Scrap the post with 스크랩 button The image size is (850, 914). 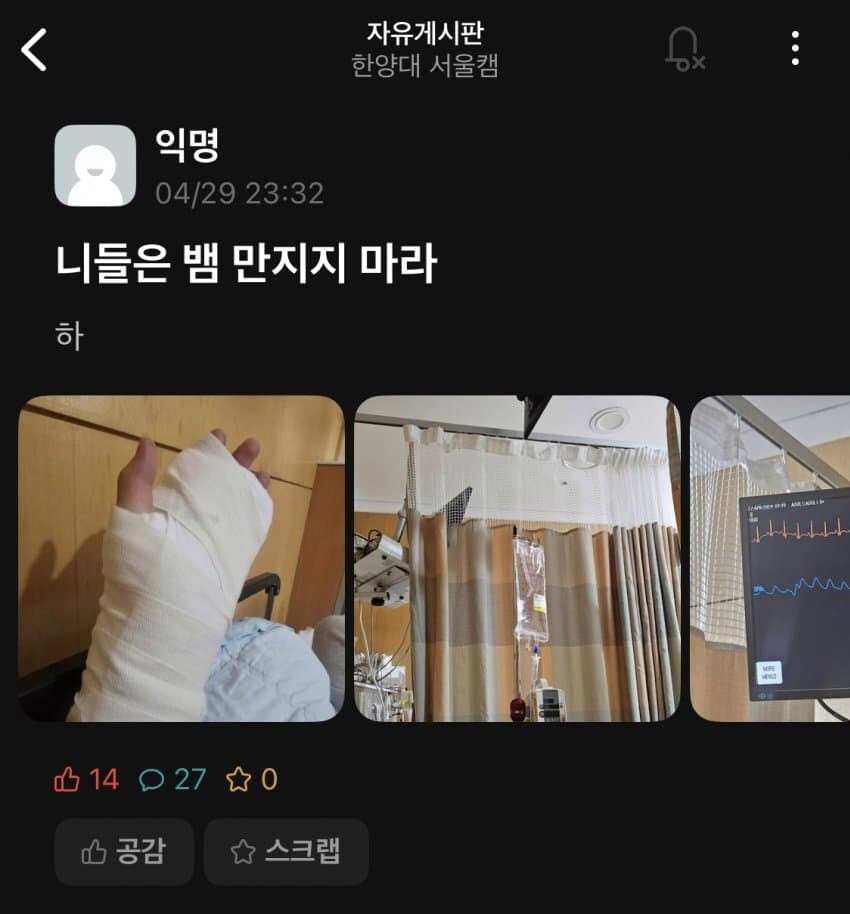286,851
